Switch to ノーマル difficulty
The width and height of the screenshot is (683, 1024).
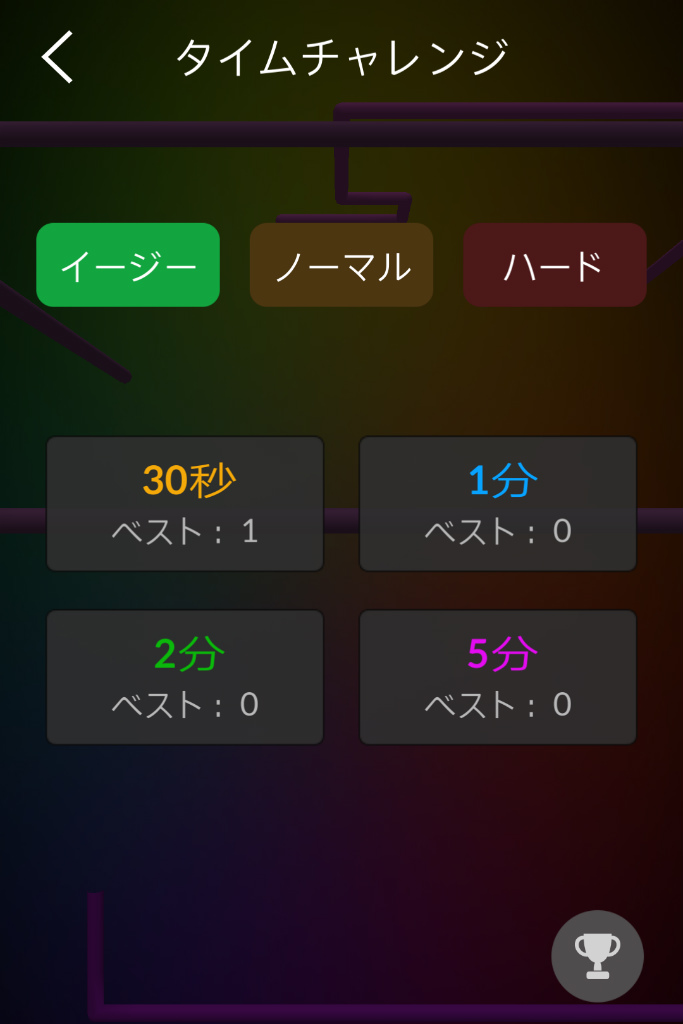341,265
